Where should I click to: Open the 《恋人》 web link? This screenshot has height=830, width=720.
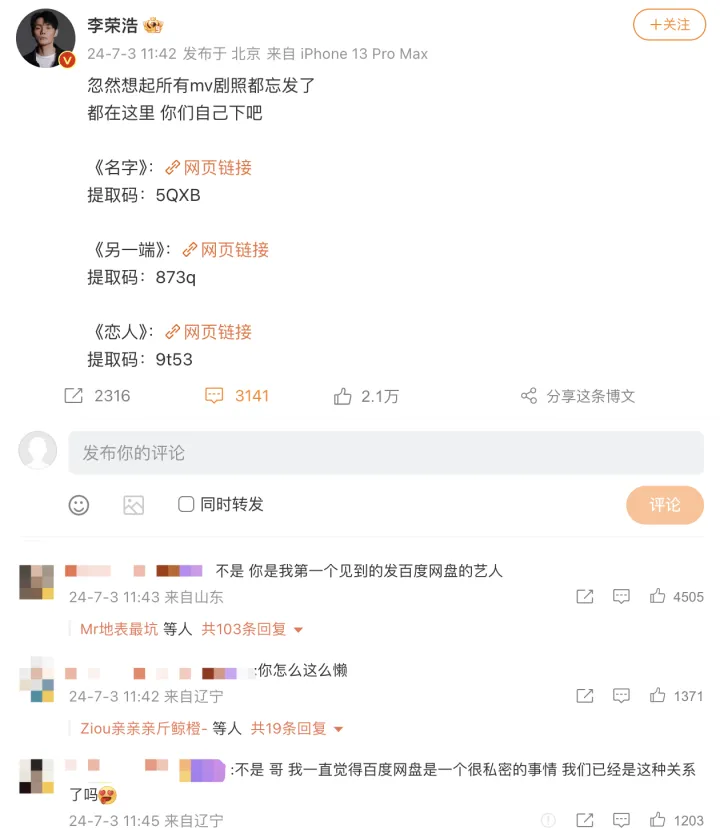208,331
